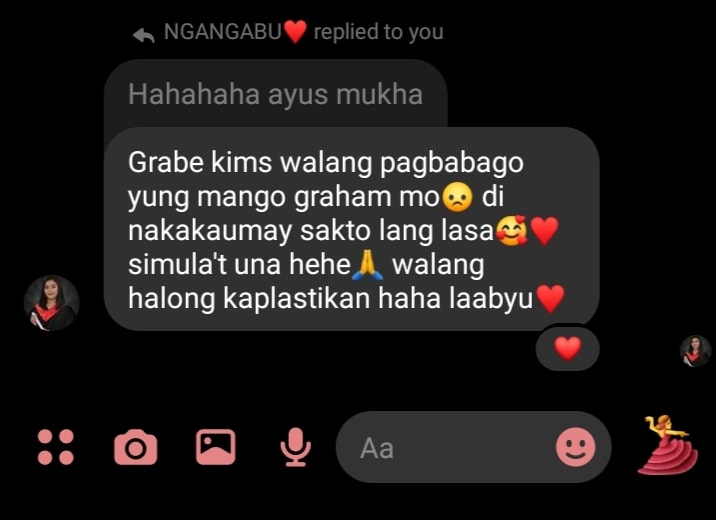Open the more actions four-dot menu

pyautogui.click(x=56, y=447)
